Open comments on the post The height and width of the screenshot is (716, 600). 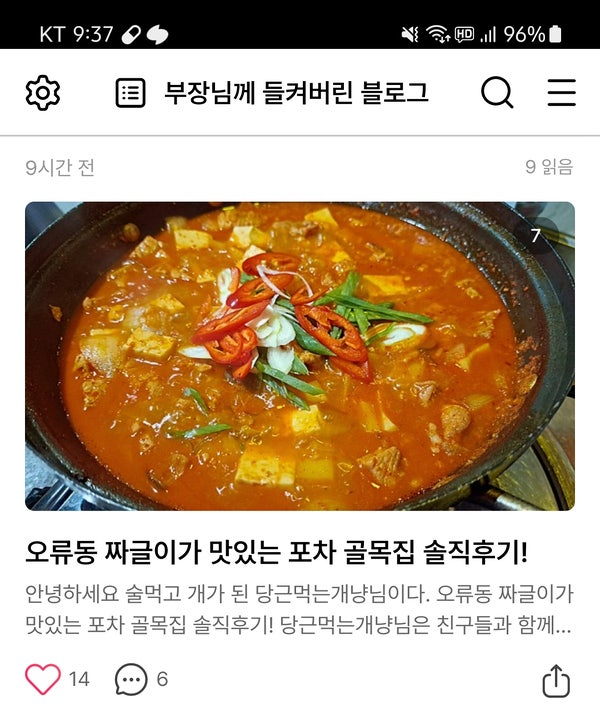coord(131,680)
